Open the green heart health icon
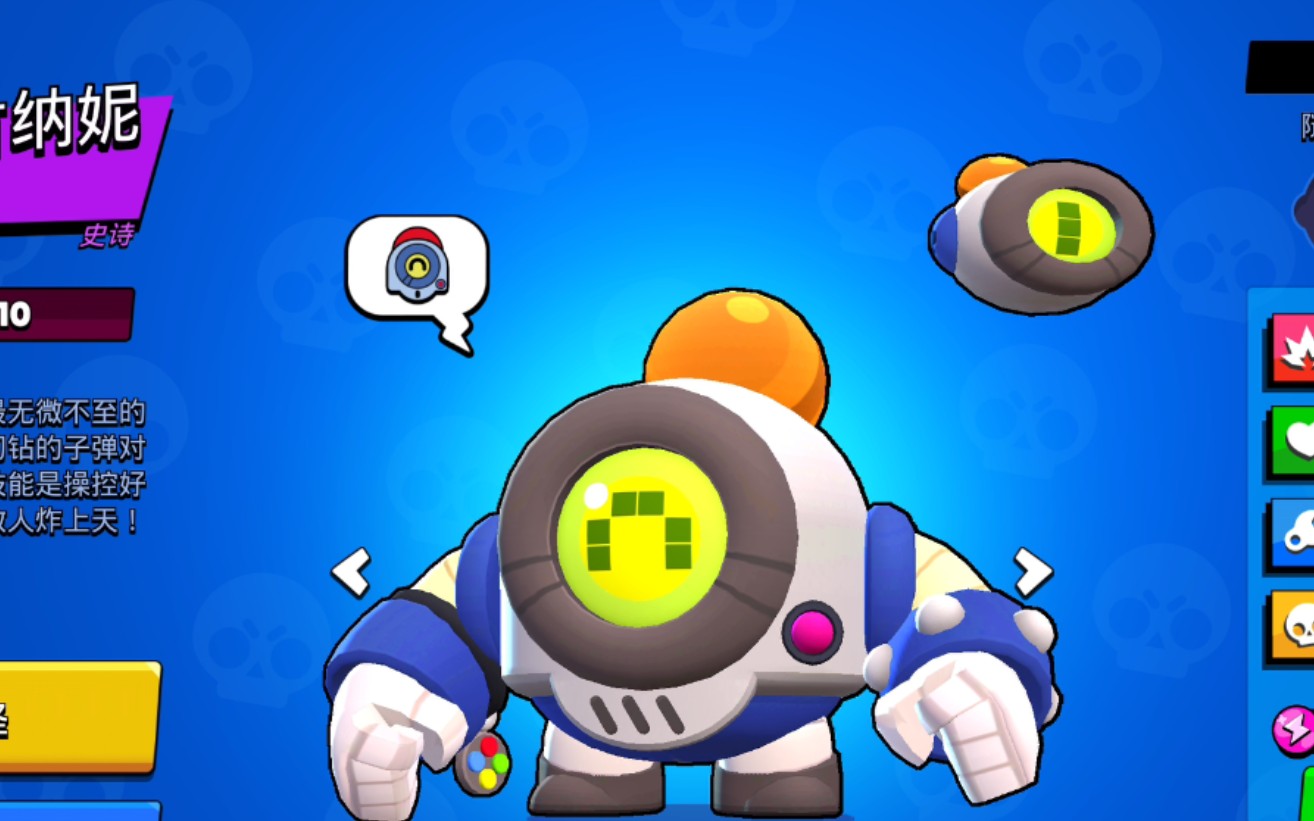 (1293, 441)
